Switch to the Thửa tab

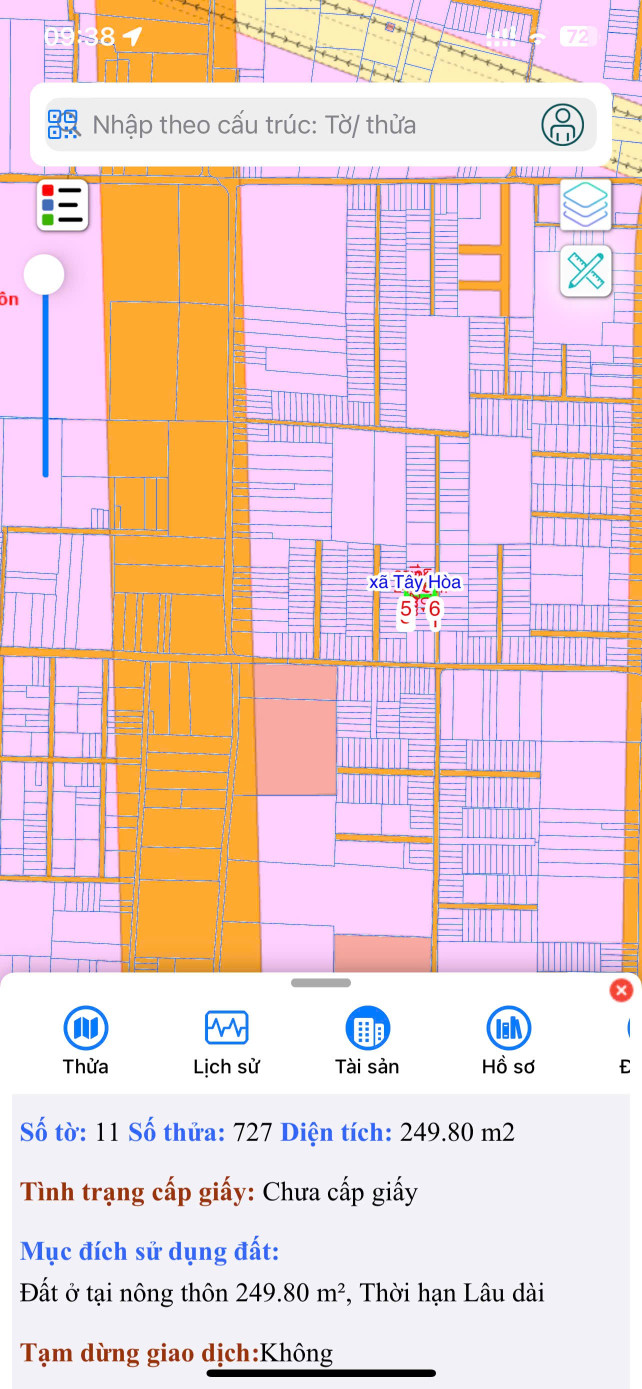click(x=86, y=1040)
